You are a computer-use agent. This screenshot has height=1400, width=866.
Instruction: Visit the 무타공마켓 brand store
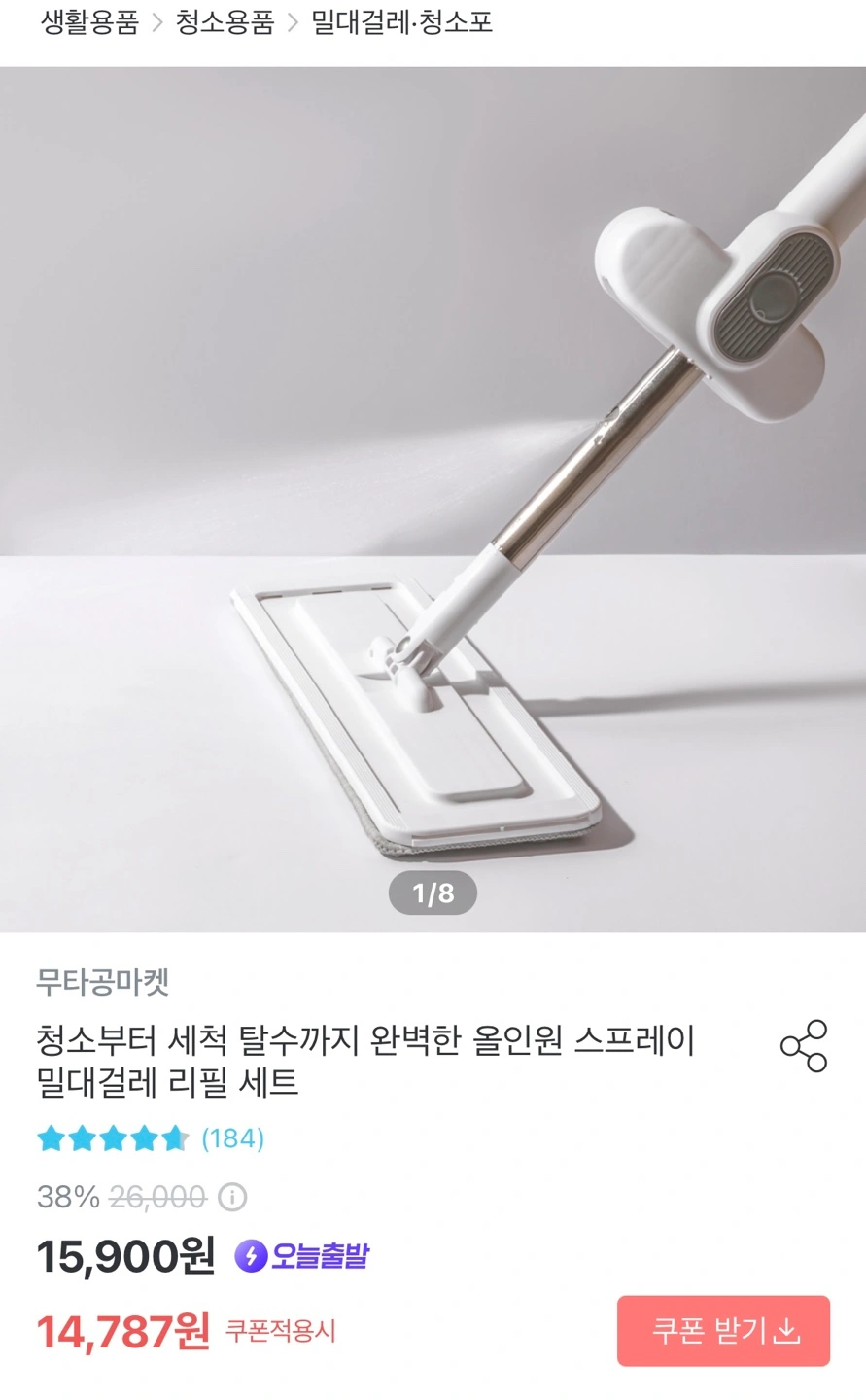point(103,982)
